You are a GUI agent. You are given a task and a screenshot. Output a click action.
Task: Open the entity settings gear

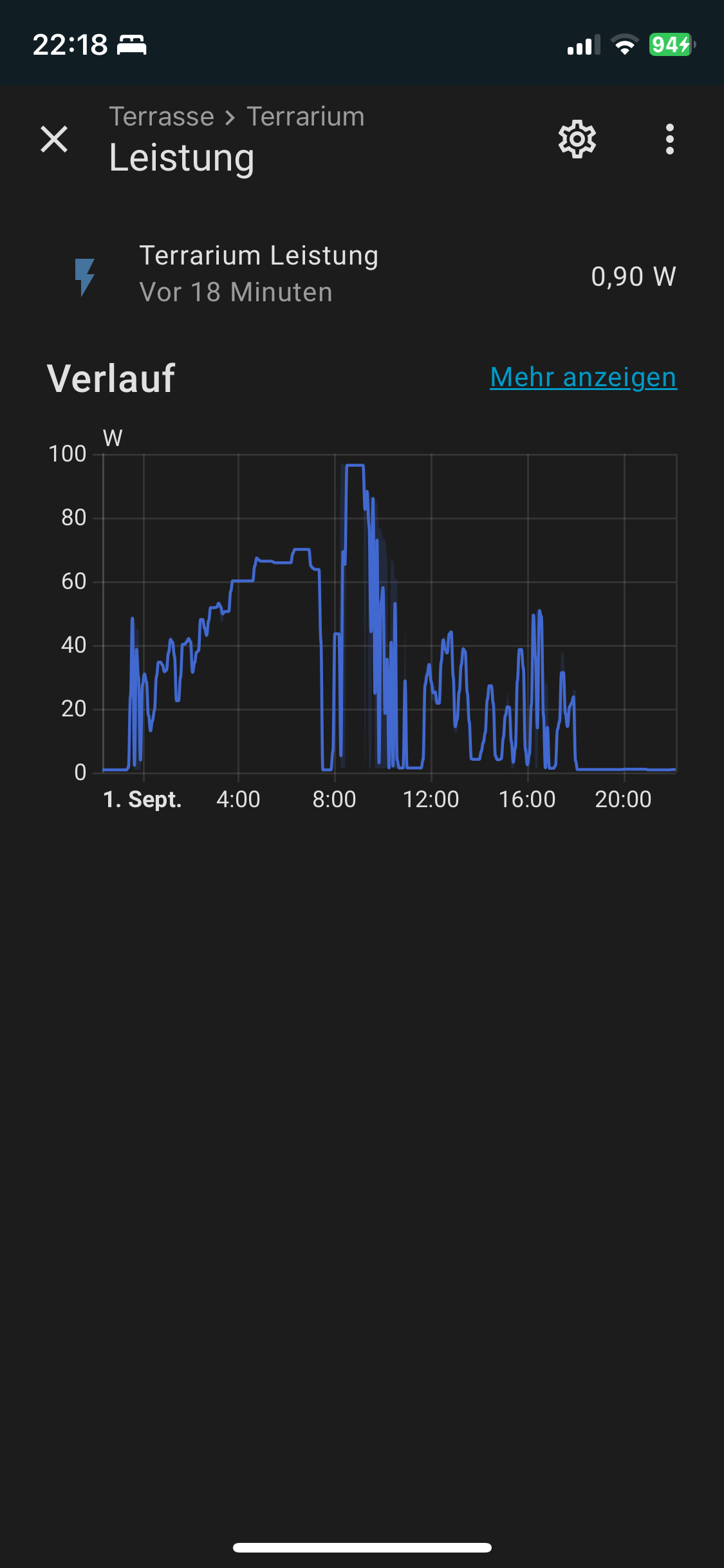(x=577, y=139)
